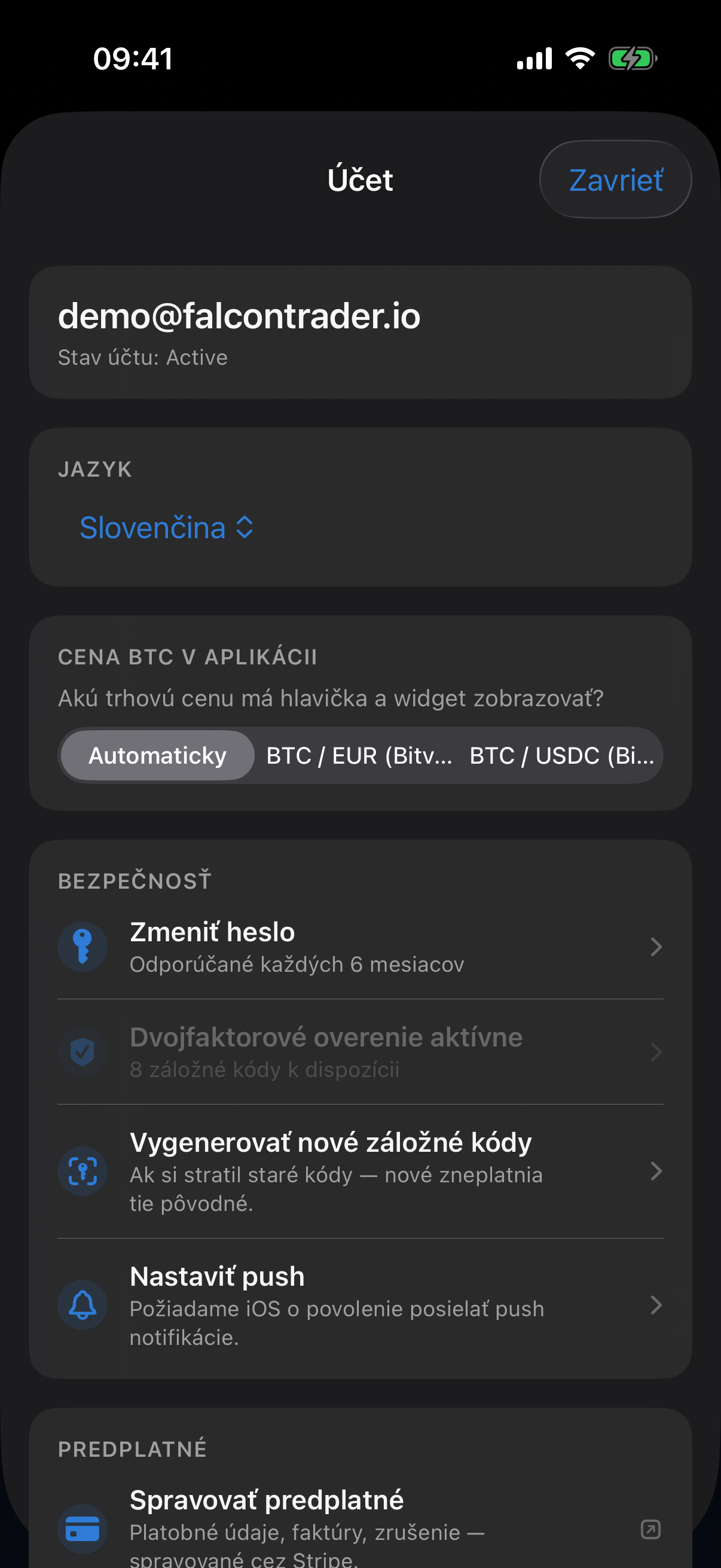Select the Automaticky price option

158,755
